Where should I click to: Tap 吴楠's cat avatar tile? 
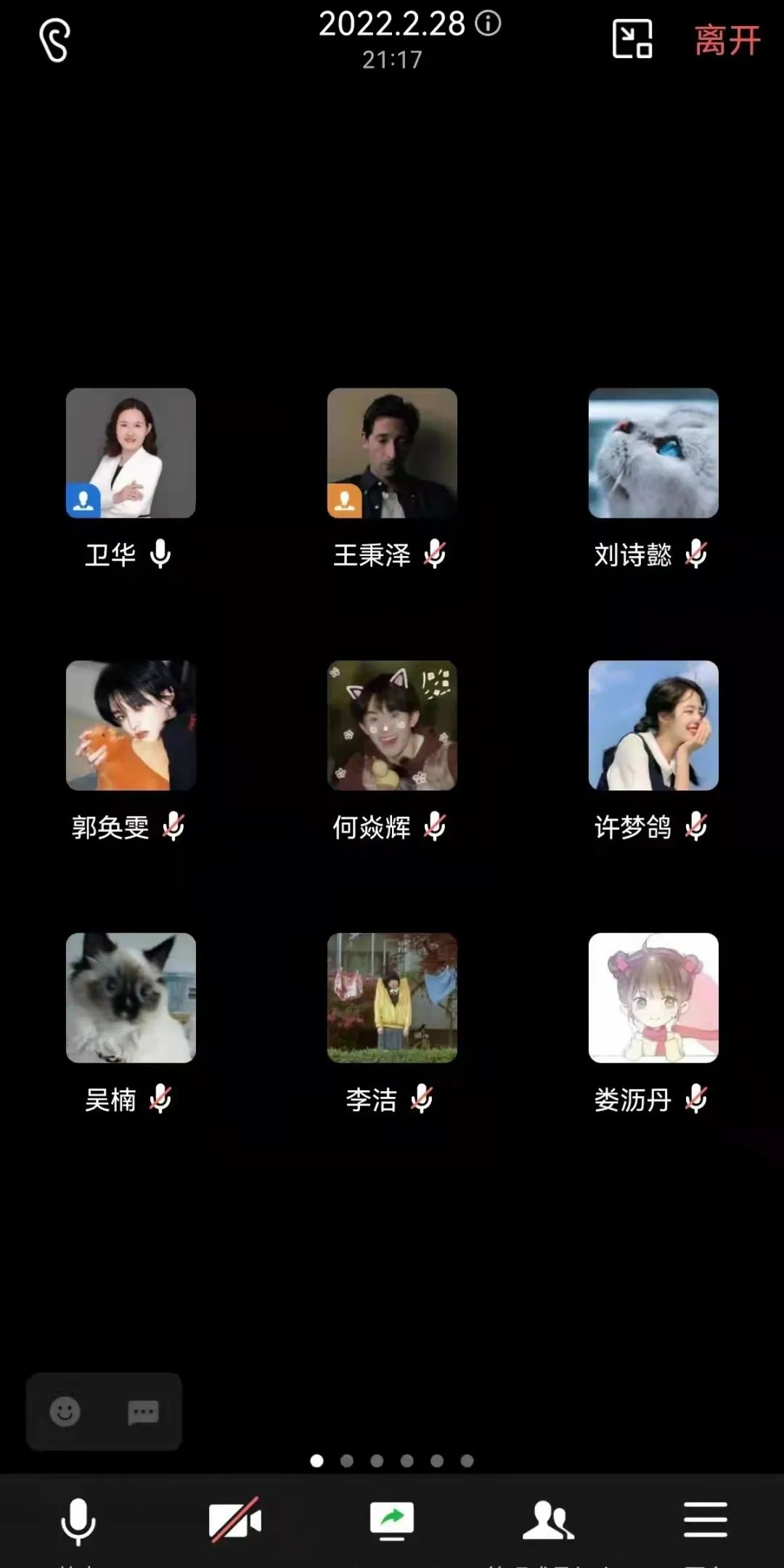tap(131, 998)
